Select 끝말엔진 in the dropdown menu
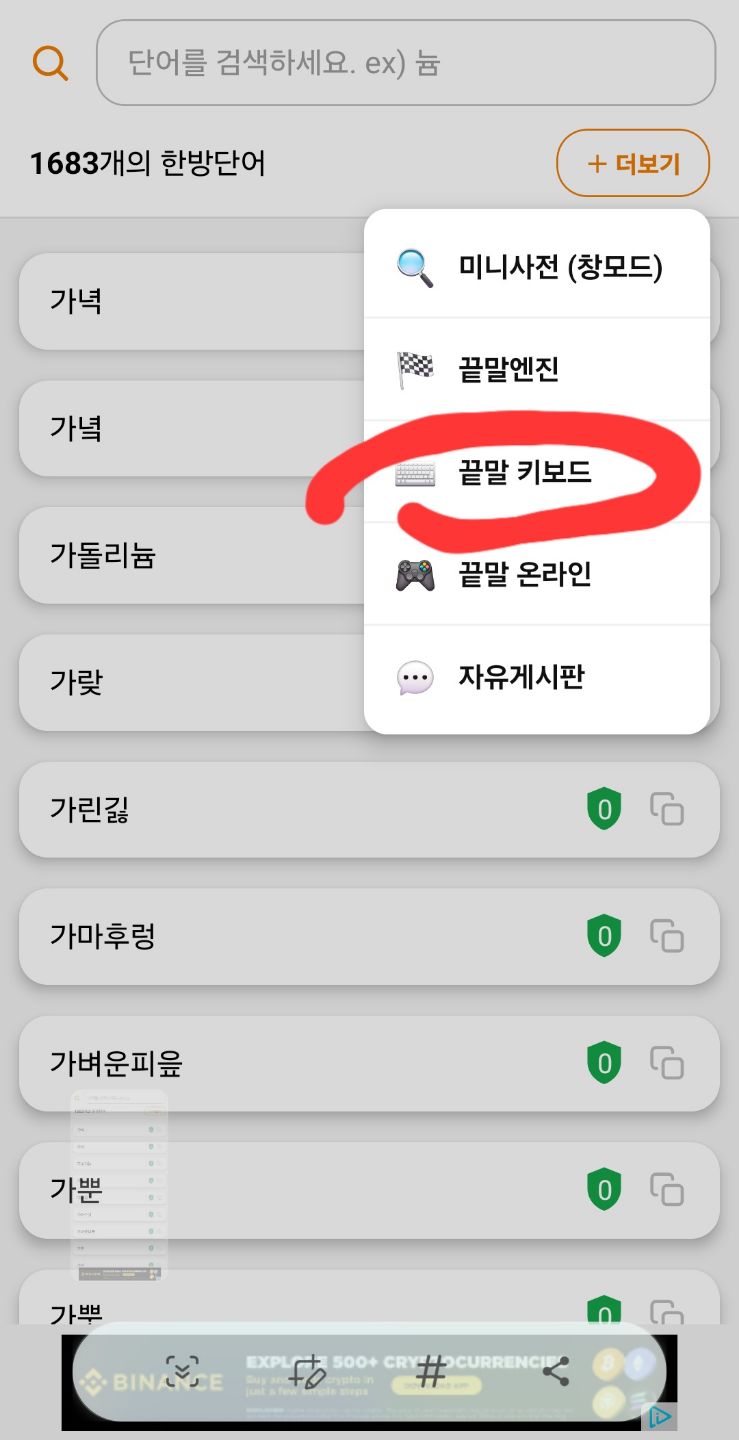The image size is (739, 1440). [537, 370]
